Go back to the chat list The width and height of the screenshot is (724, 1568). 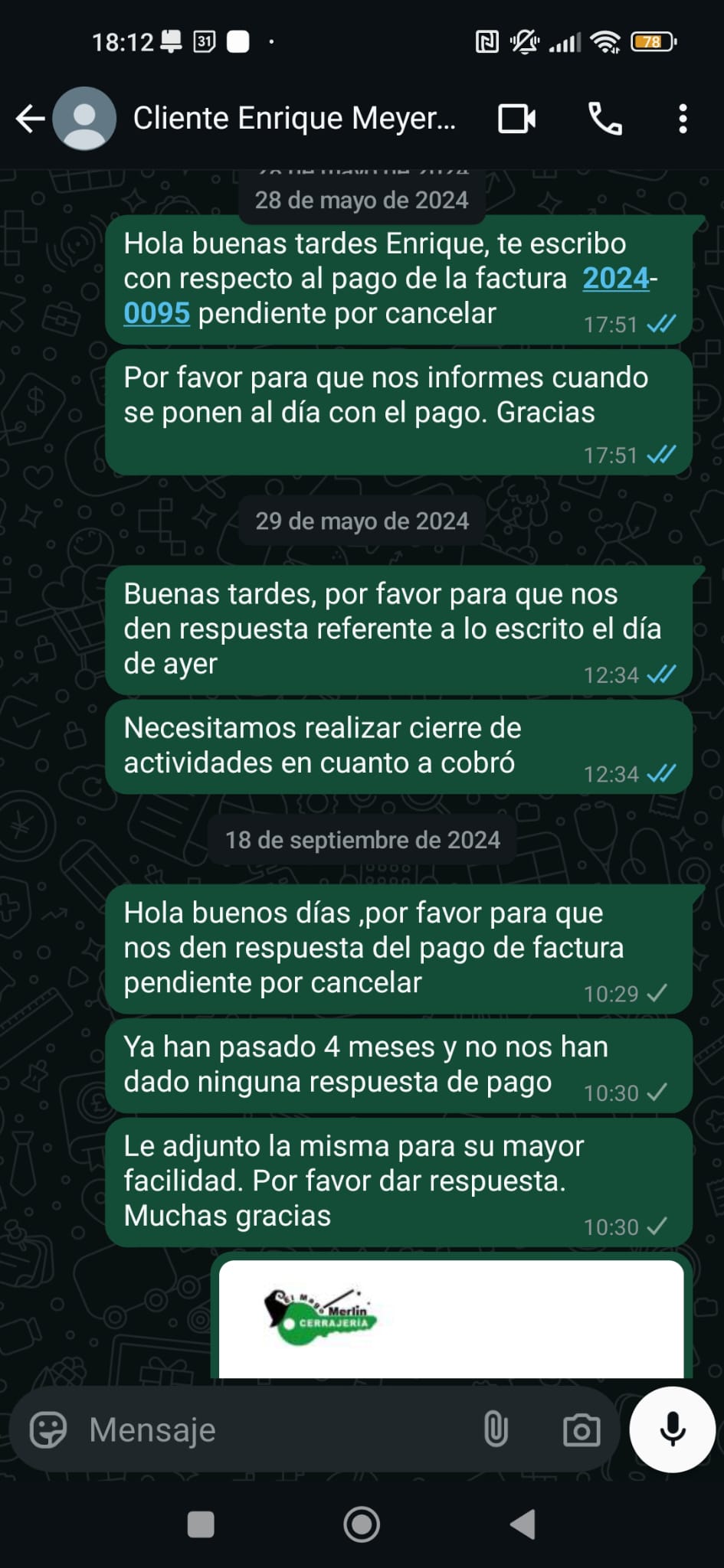click(31, 119)
